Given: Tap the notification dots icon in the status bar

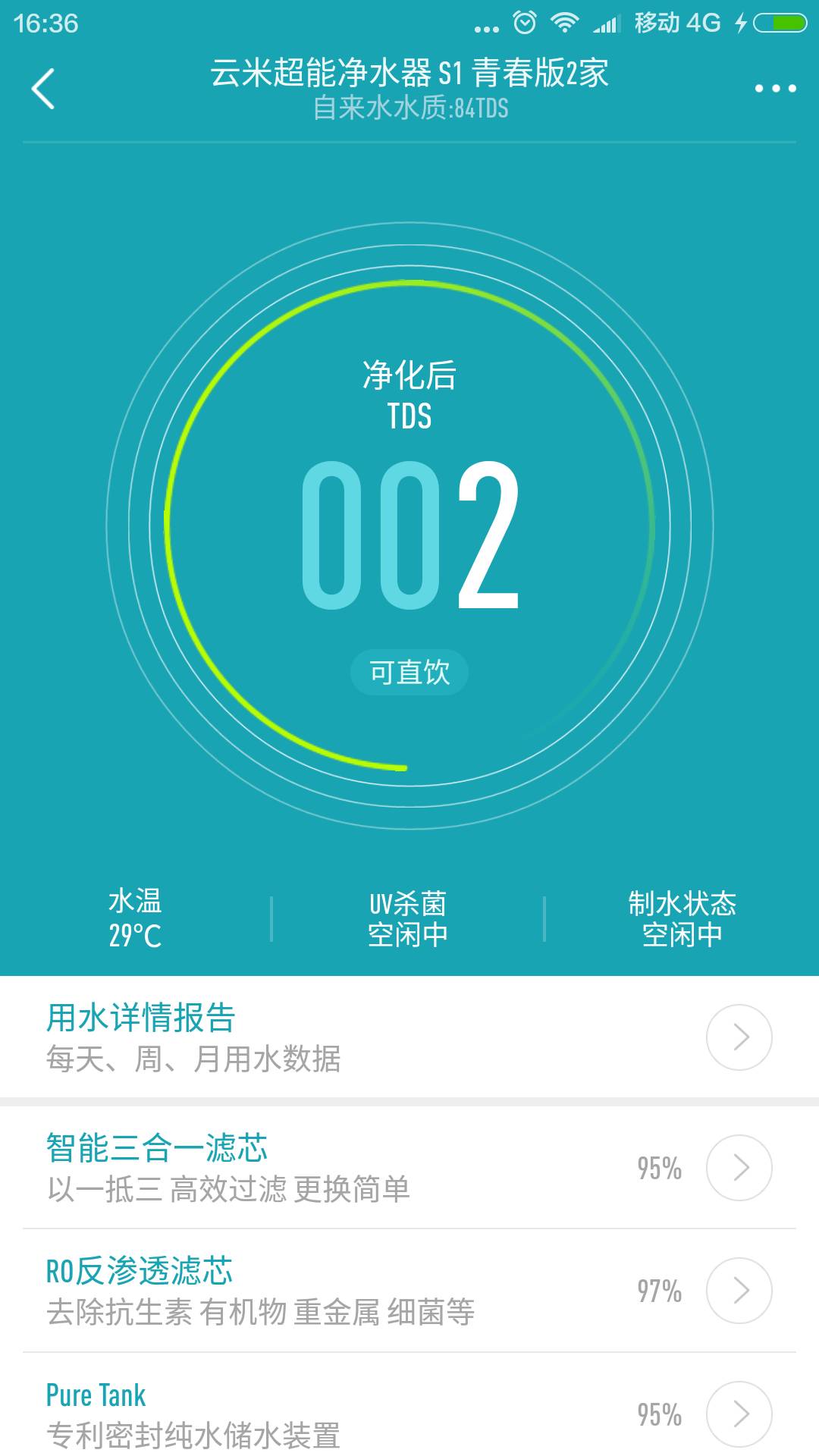Looking at the screenshot, I should (486, 24).
